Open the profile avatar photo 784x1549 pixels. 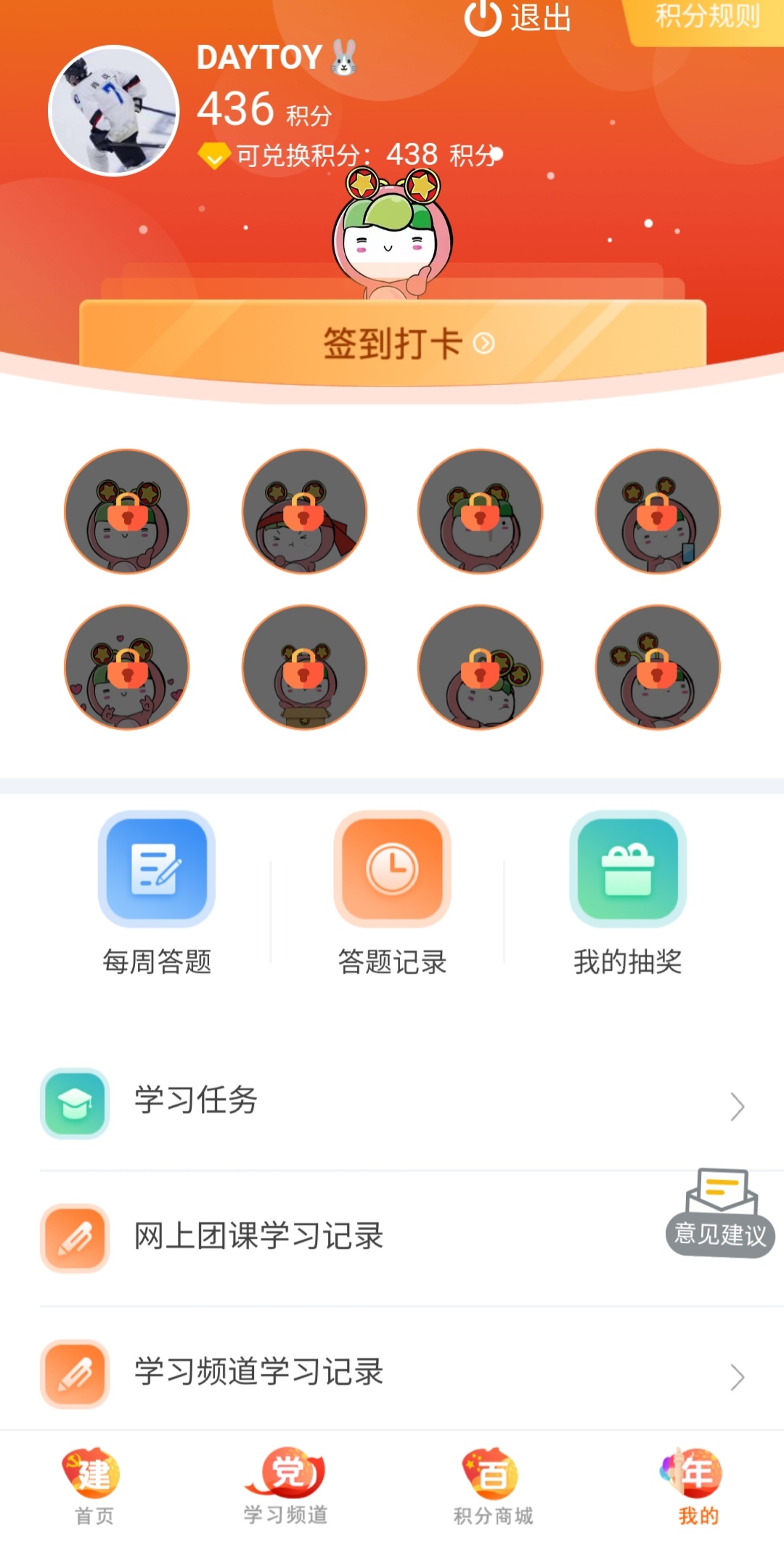pos(114,111)
